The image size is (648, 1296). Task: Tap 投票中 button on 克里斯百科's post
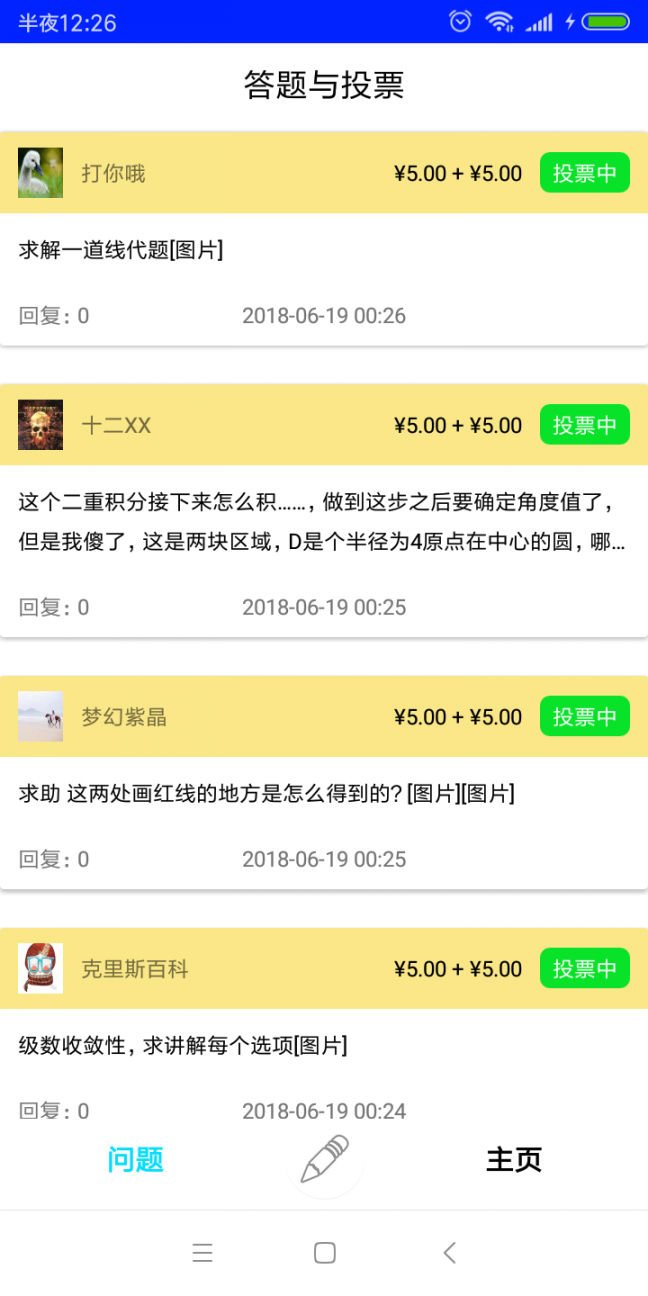[x=584, y=969]
